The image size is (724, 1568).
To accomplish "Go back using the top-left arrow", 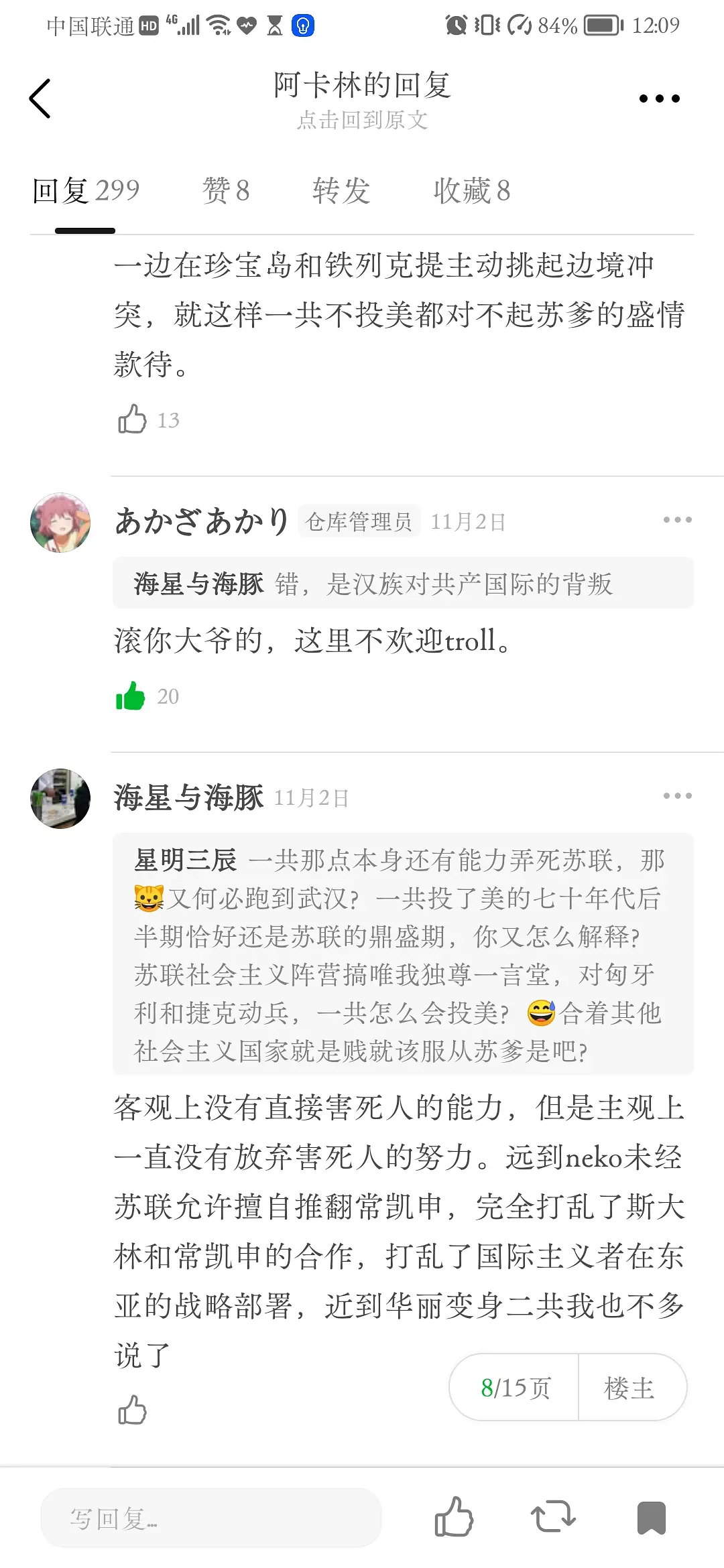I will point(40,99).
